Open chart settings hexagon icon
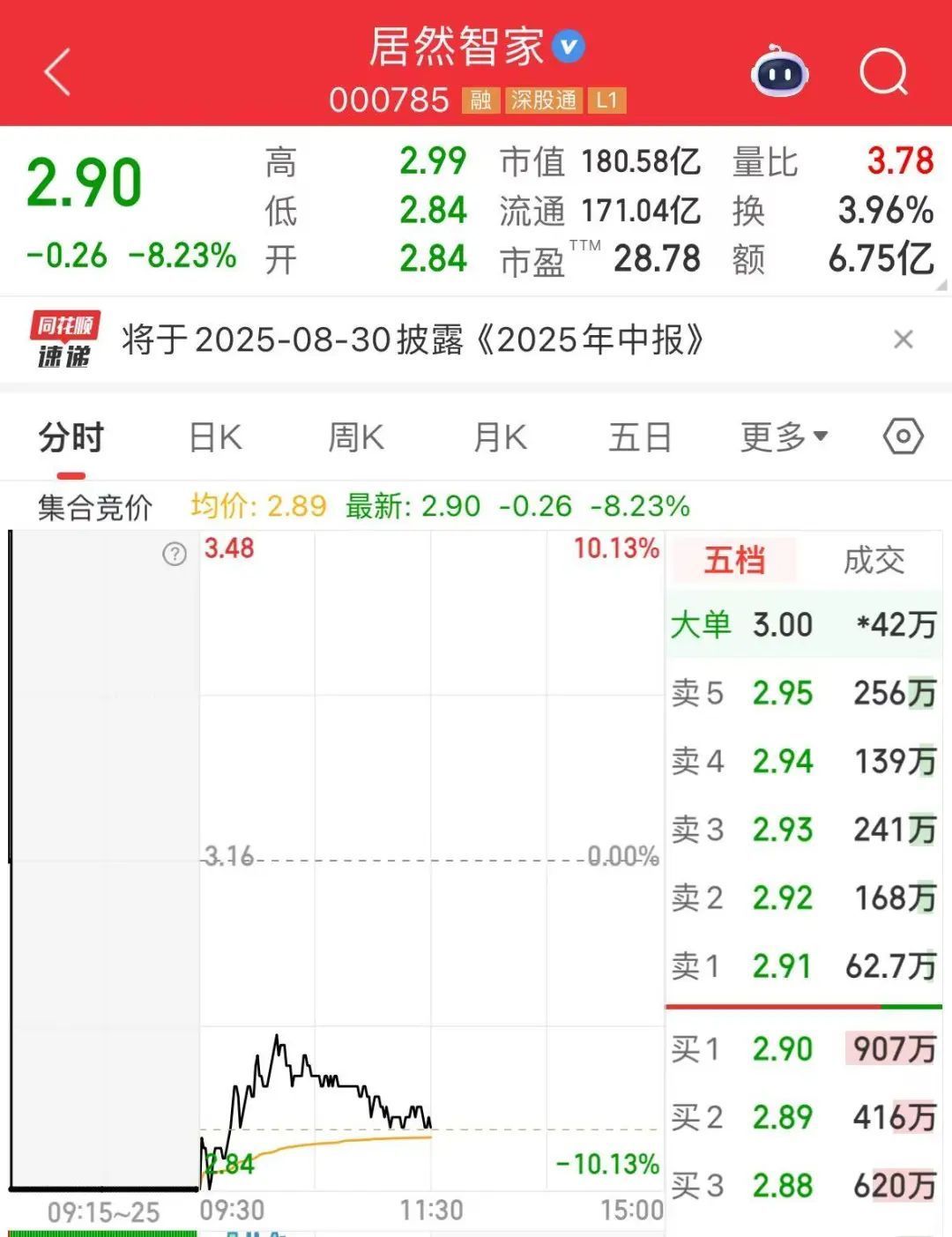952x1237 pixels. tap(903, 436)
